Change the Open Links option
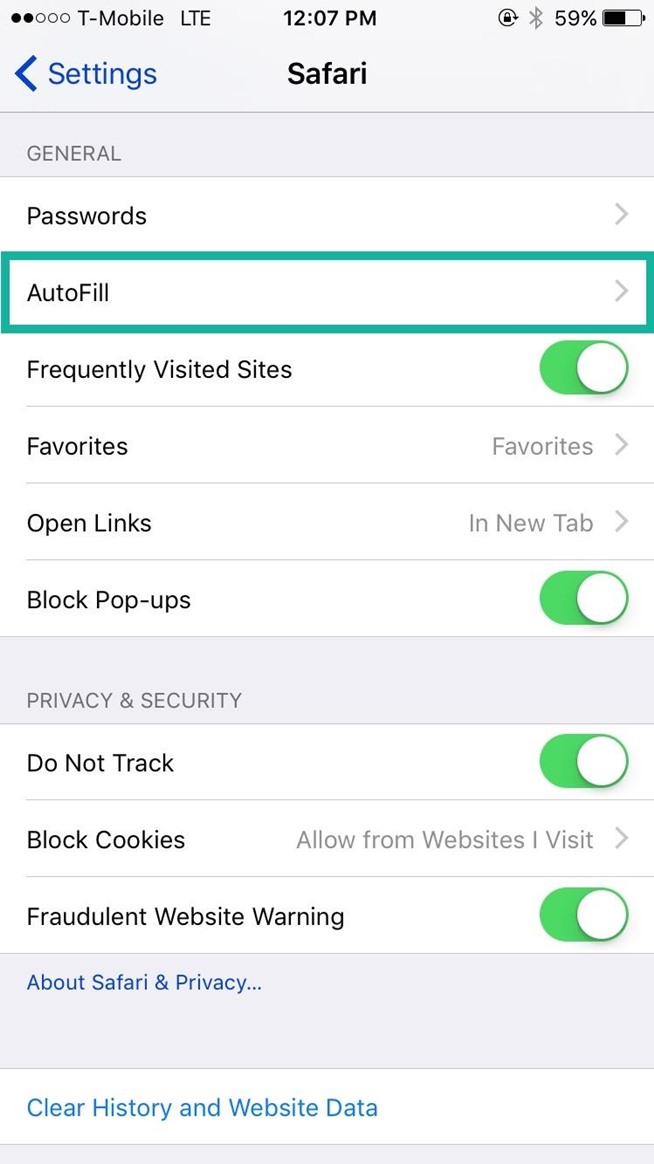654x1164 pixels. (326, 523)
